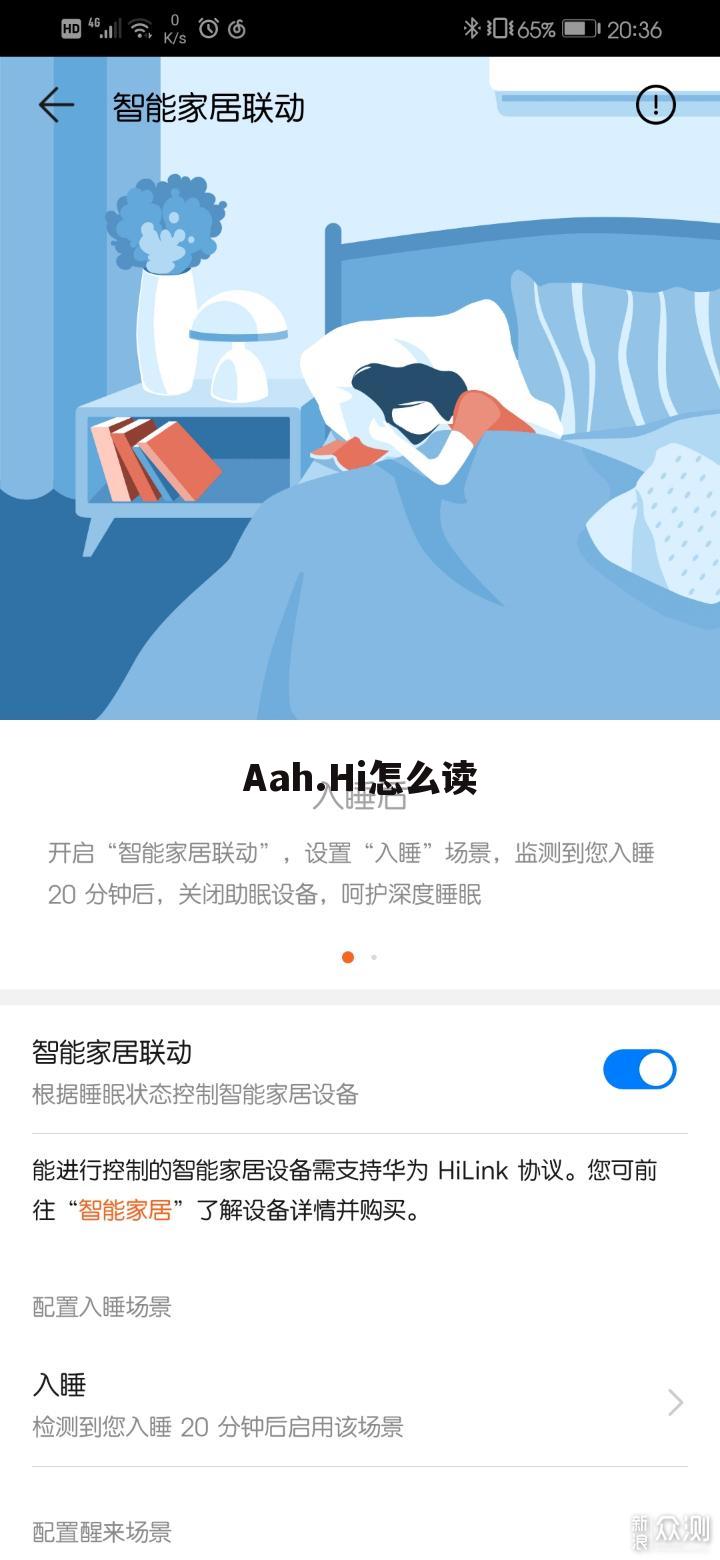Tap the back arrow in the title bar

[55, 104]
